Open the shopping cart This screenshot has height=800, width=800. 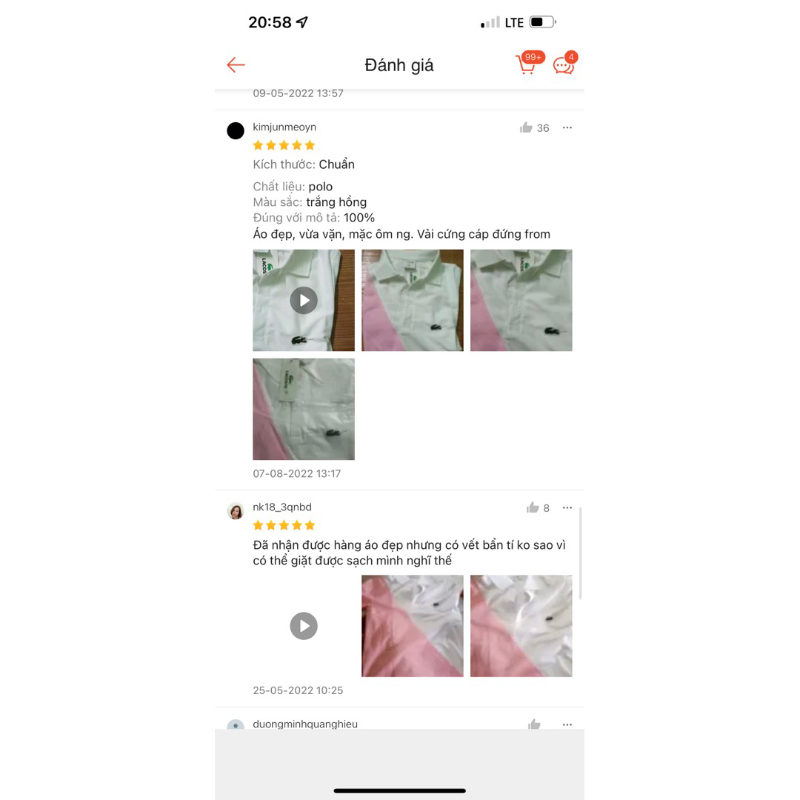pos(526,65)
